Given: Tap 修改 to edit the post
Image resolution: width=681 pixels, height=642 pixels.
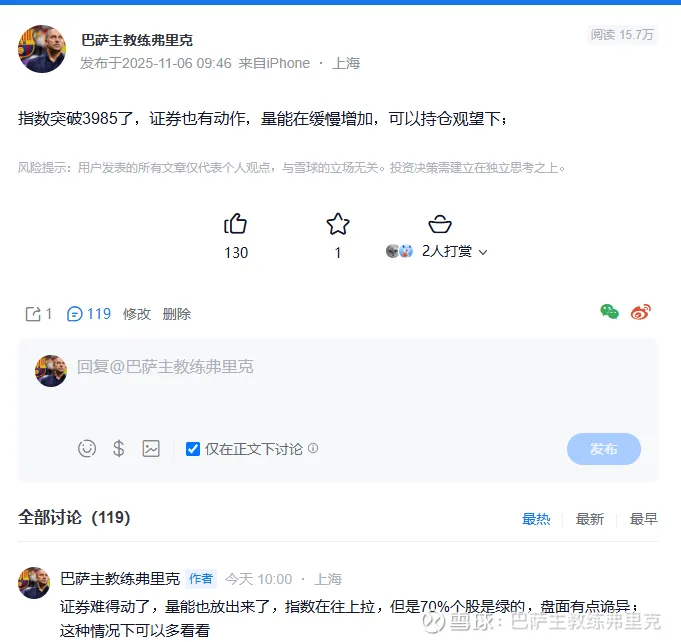Looking at the screenshot, I should [x=137, y=314].
